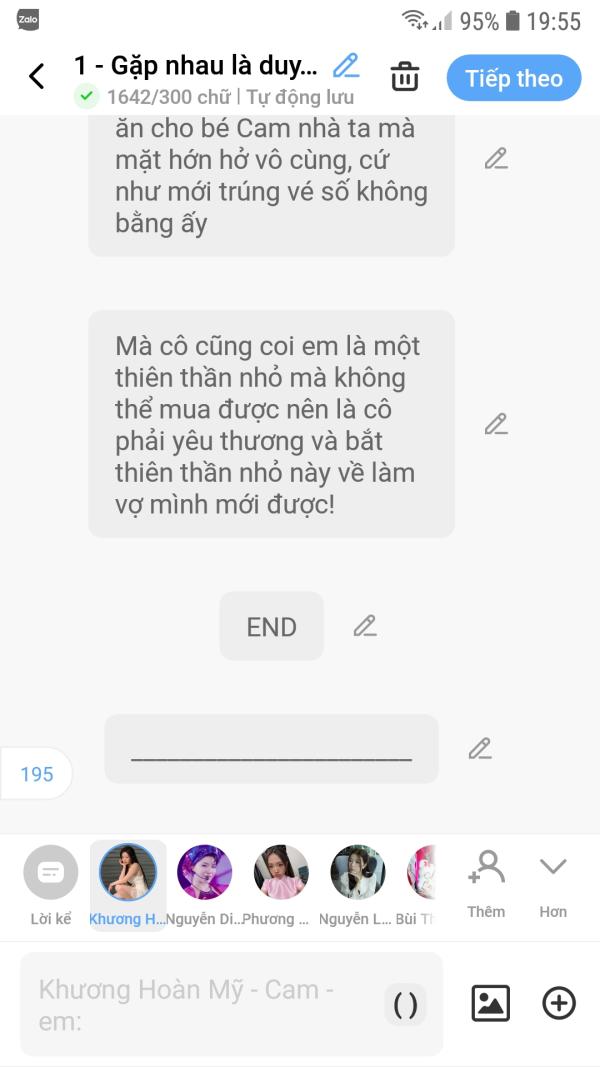Viewport: 600px width, 1067px height.
Task: Go back using the top-left arrow
Action: click(x=37, y=76)
